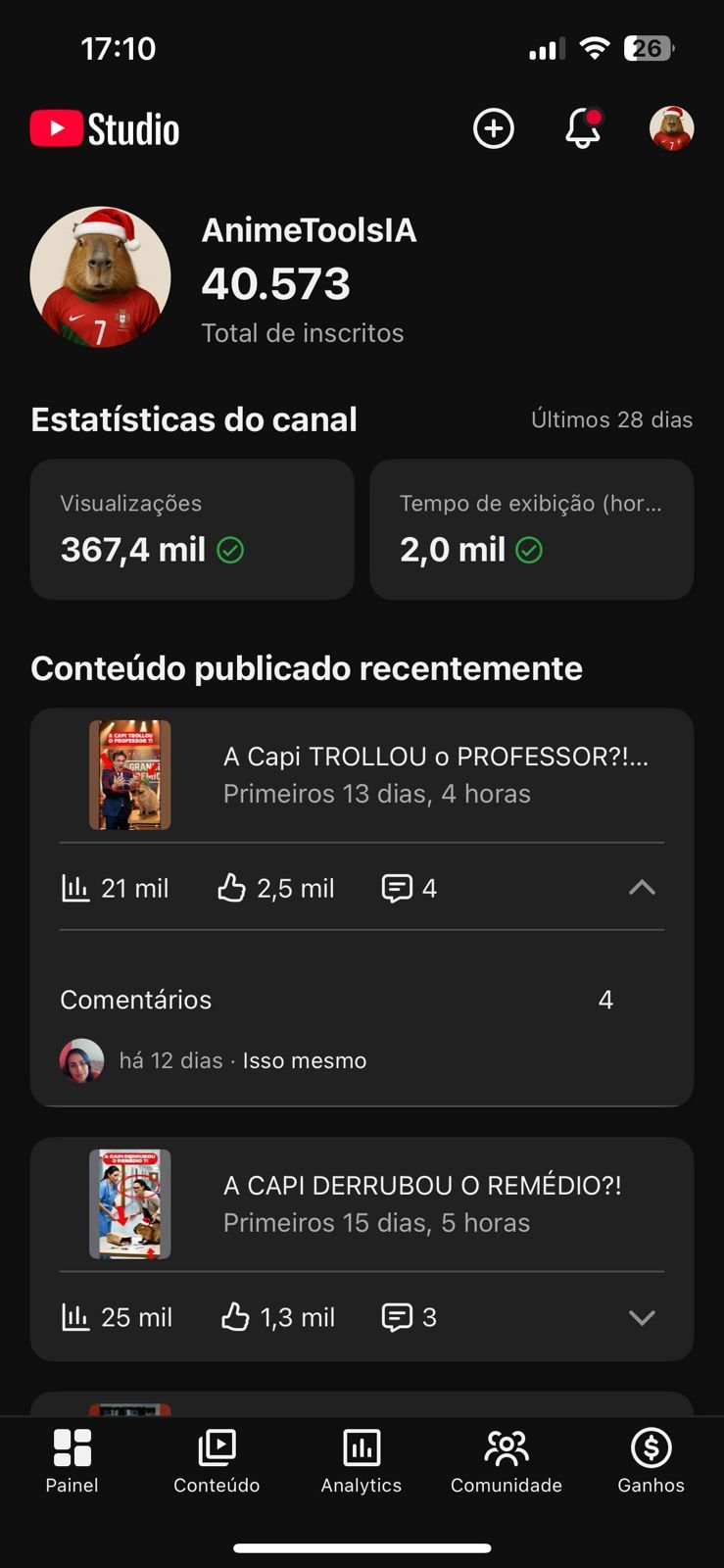Open the notifications bell
The width and height of the screenshot is (724, 1568).
tap(583, 128)
